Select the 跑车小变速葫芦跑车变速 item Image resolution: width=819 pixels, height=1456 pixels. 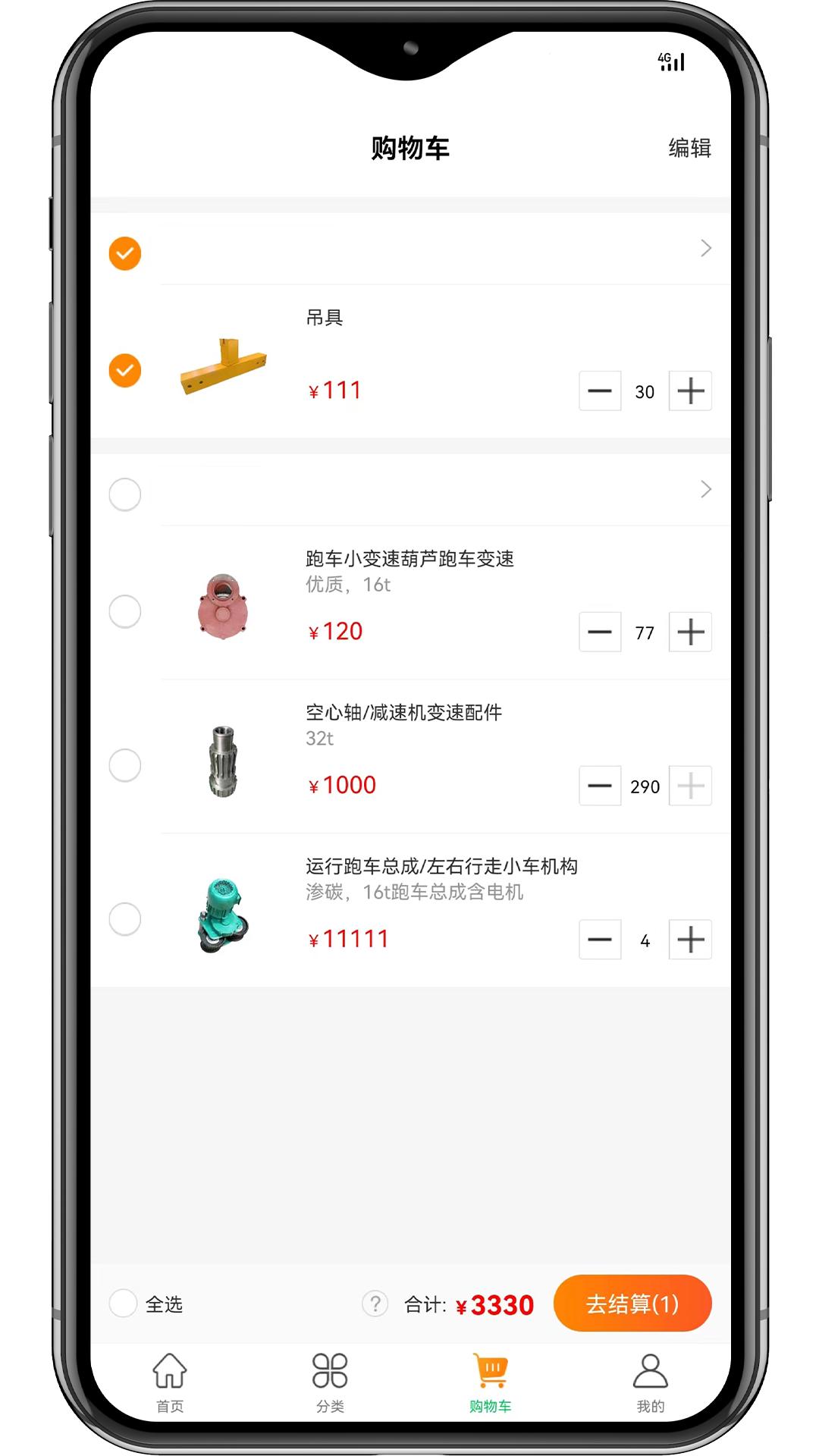click(125, 611)
